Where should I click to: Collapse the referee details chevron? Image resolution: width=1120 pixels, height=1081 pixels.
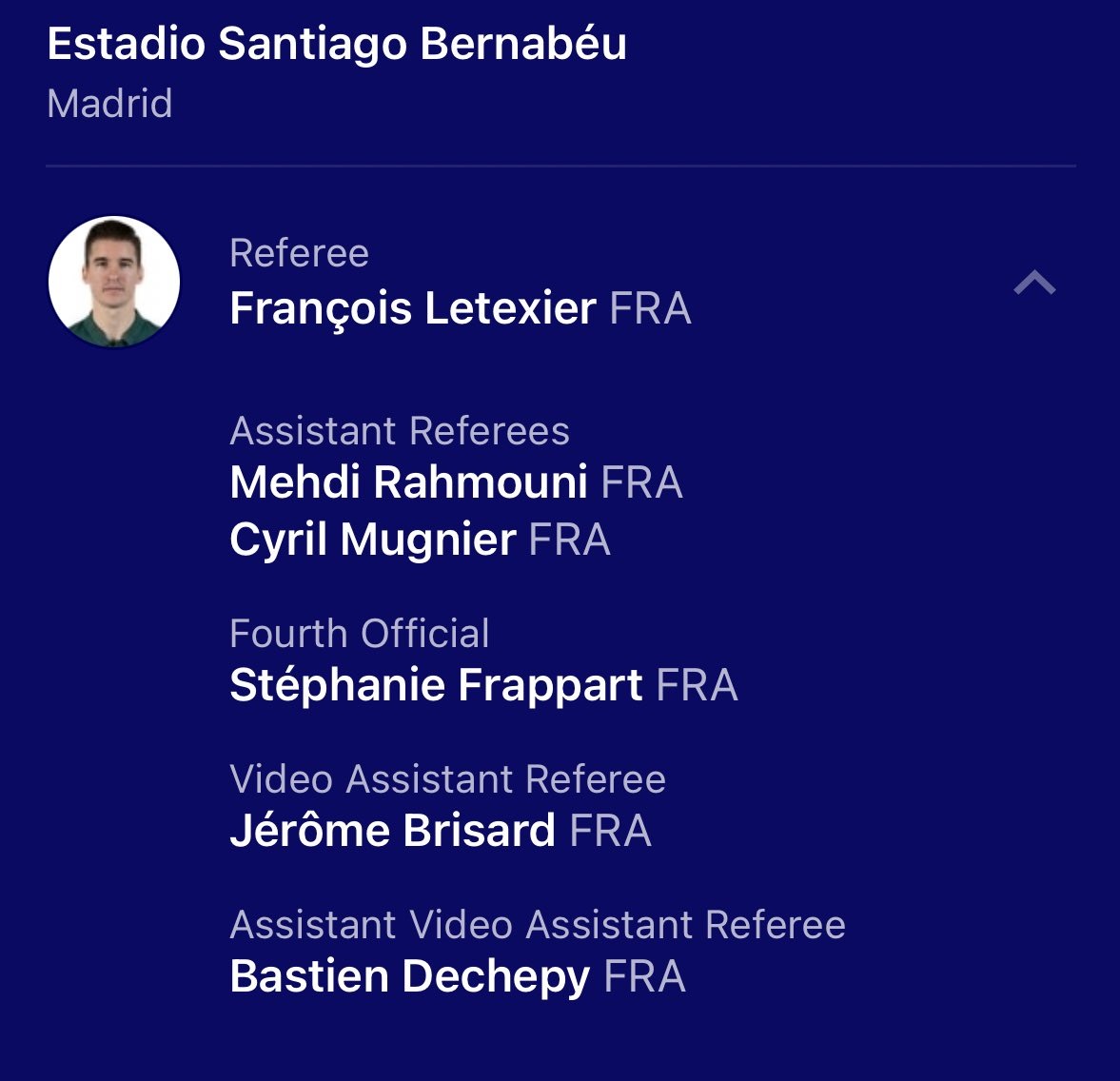1034,283
